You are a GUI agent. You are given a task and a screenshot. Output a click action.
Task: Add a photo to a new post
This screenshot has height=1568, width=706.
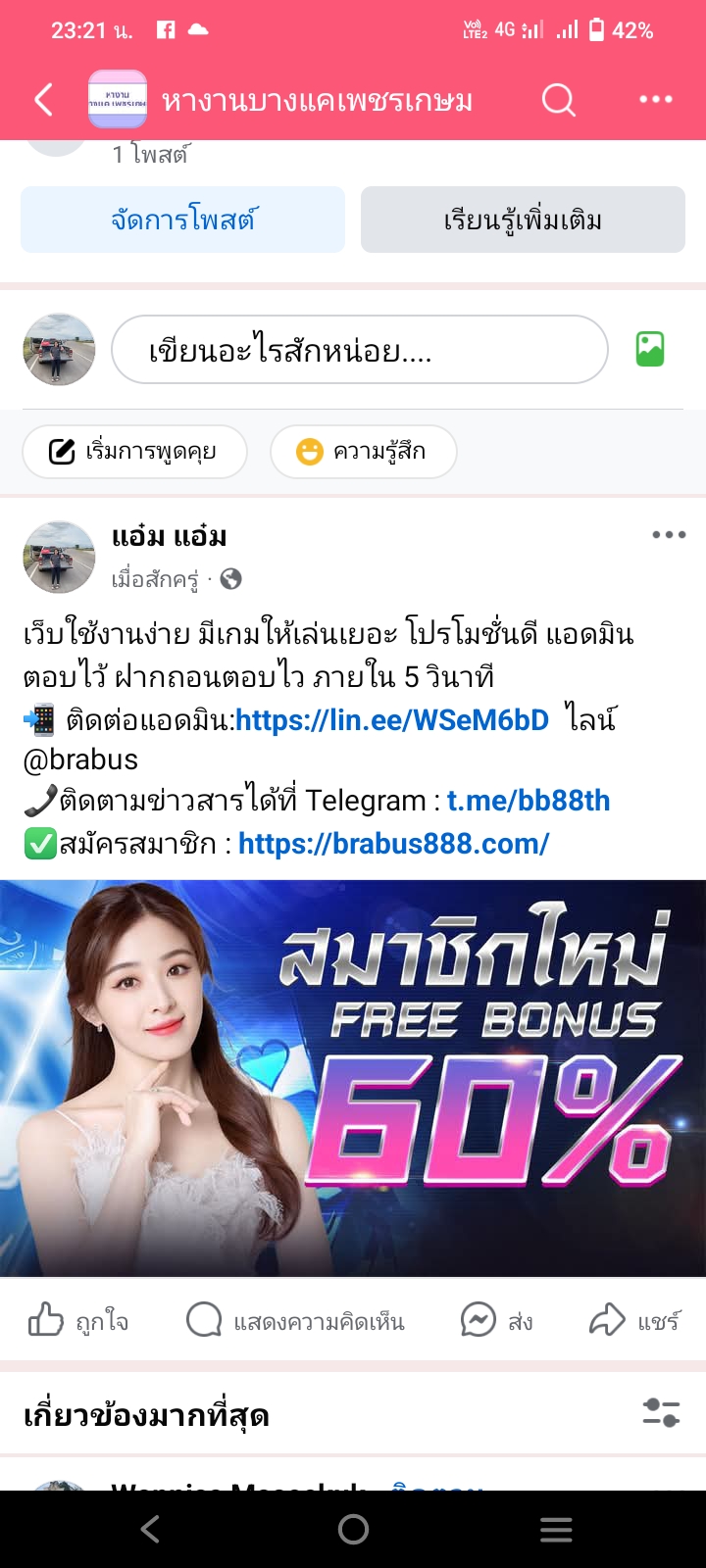(650, 349)
